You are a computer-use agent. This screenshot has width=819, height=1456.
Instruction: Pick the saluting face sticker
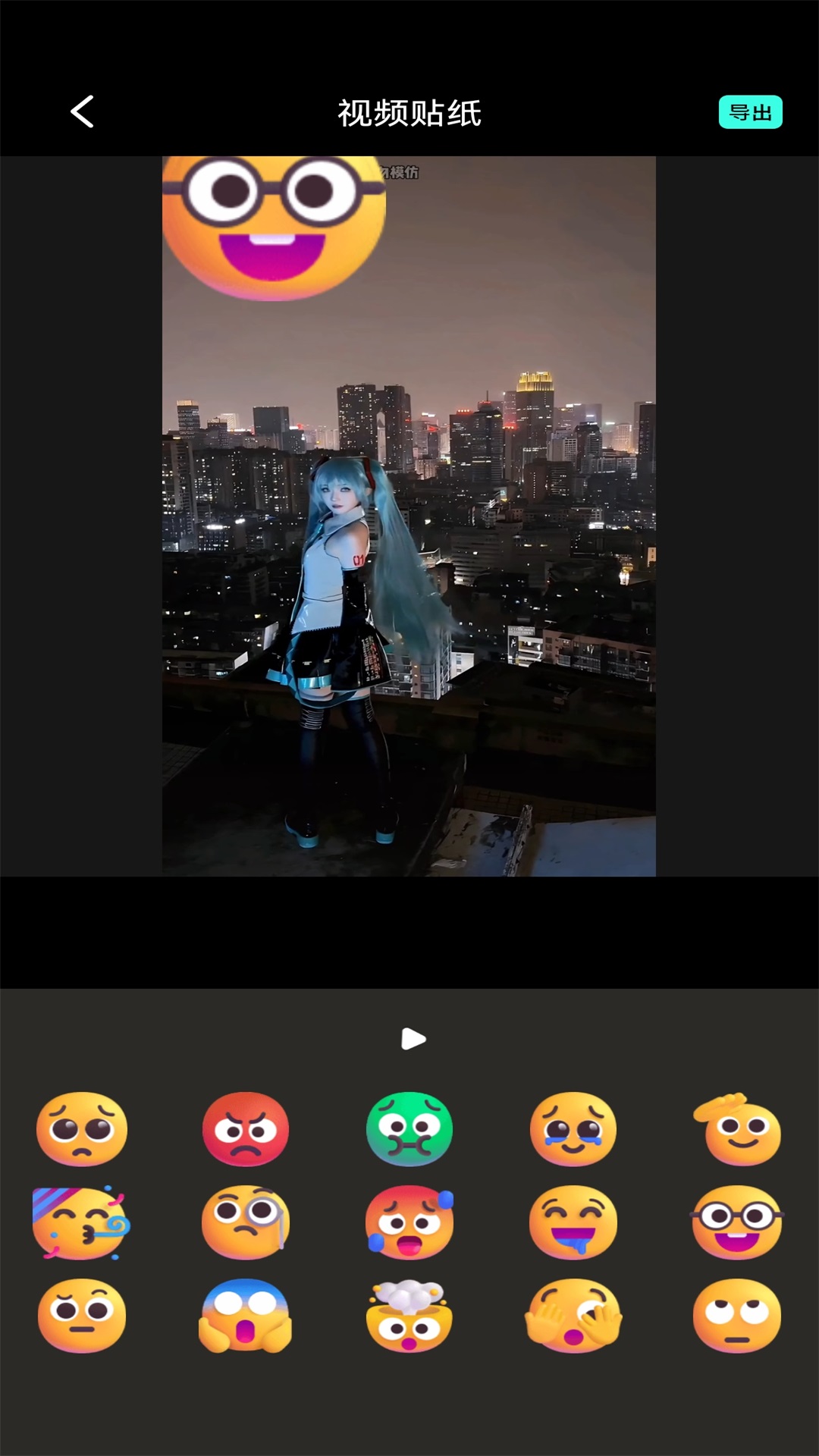[x=737, y=1129]
